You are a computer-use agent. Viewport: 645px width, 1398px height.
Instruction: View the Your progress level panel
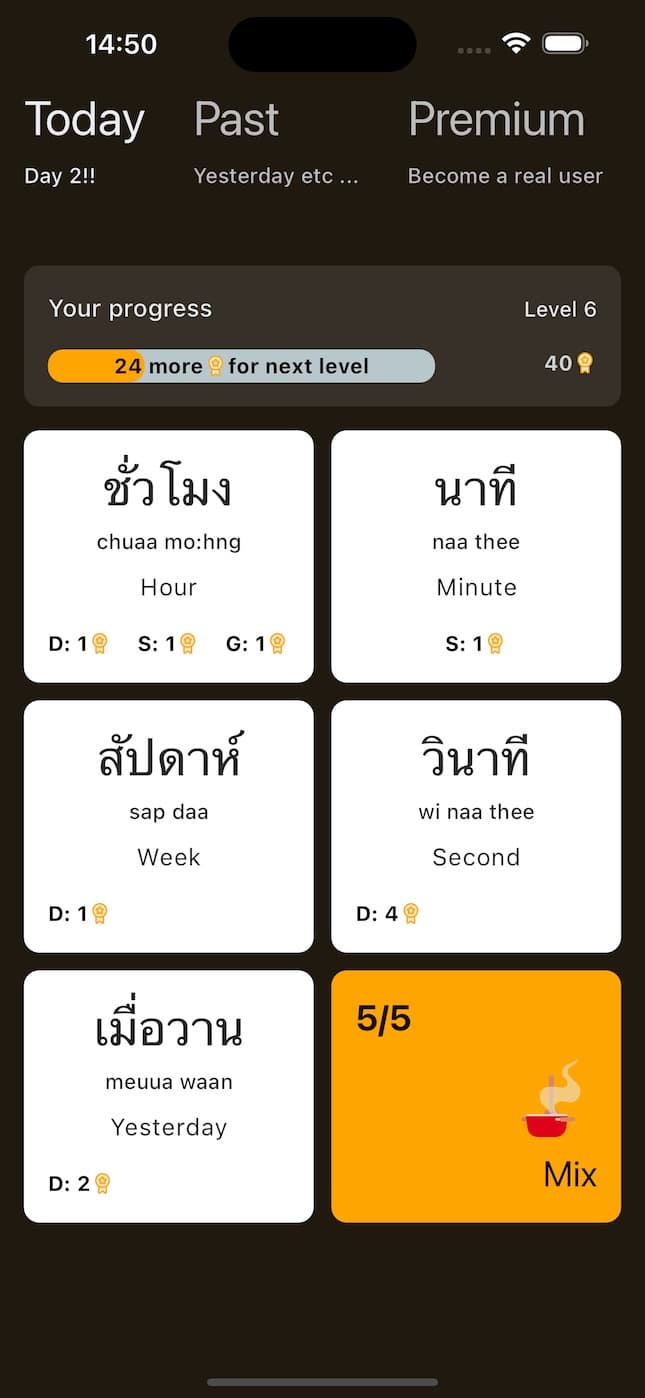[322, 336]
